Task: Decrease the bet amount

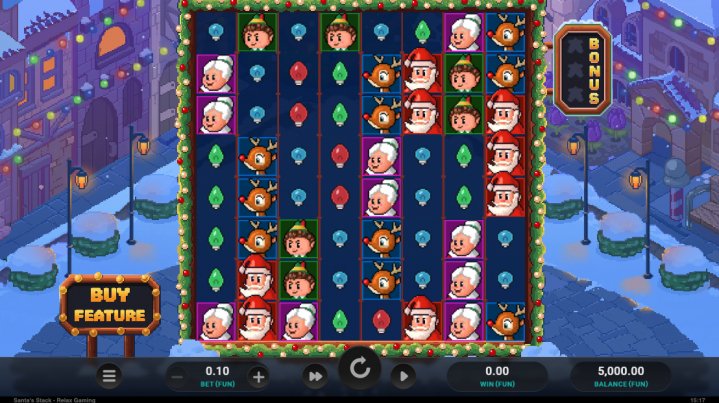Action: 177,377
